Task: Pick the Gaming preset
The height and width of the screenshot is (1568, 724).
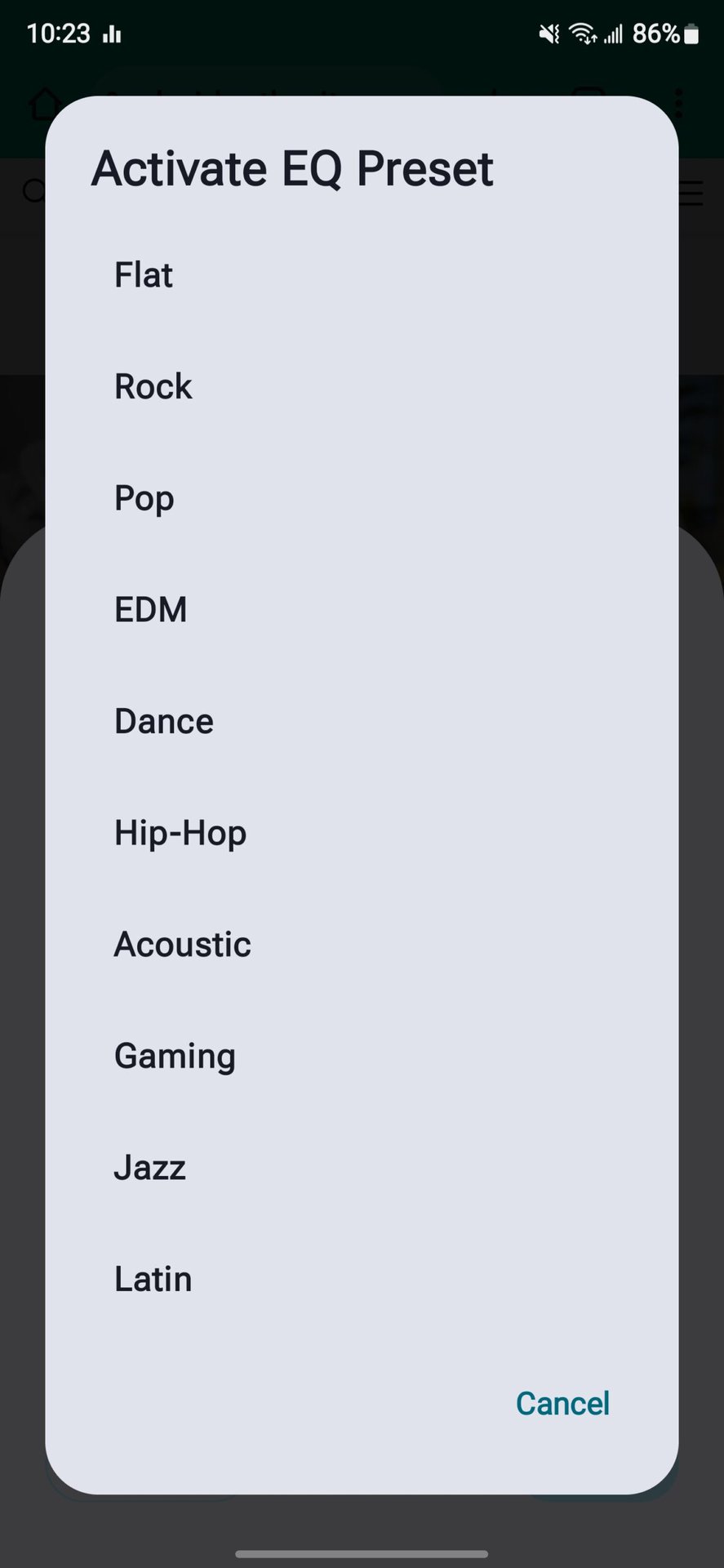Action: click(175, 1056)
